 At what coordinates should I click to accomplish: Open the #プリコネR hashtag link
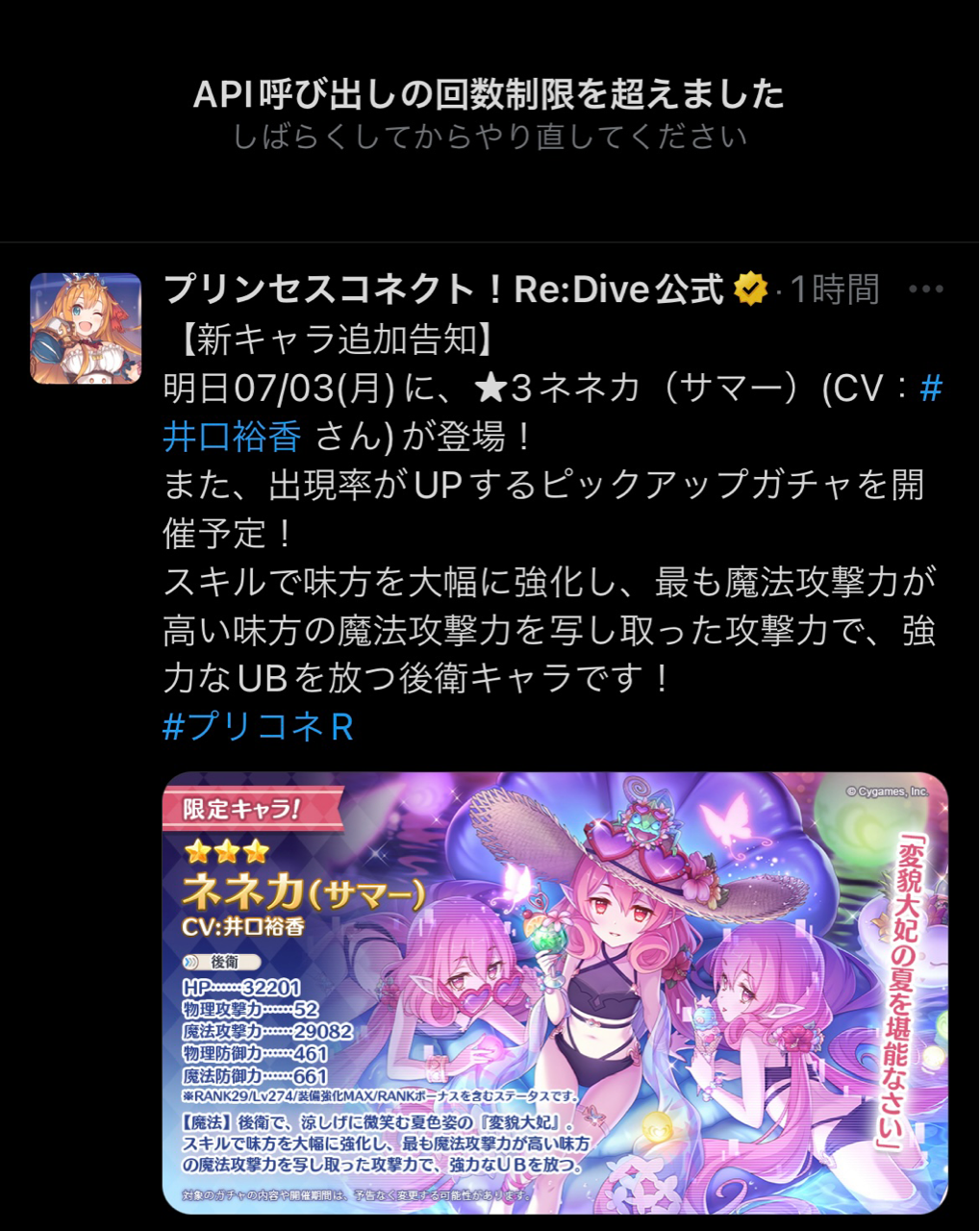[x=259, y=727]
